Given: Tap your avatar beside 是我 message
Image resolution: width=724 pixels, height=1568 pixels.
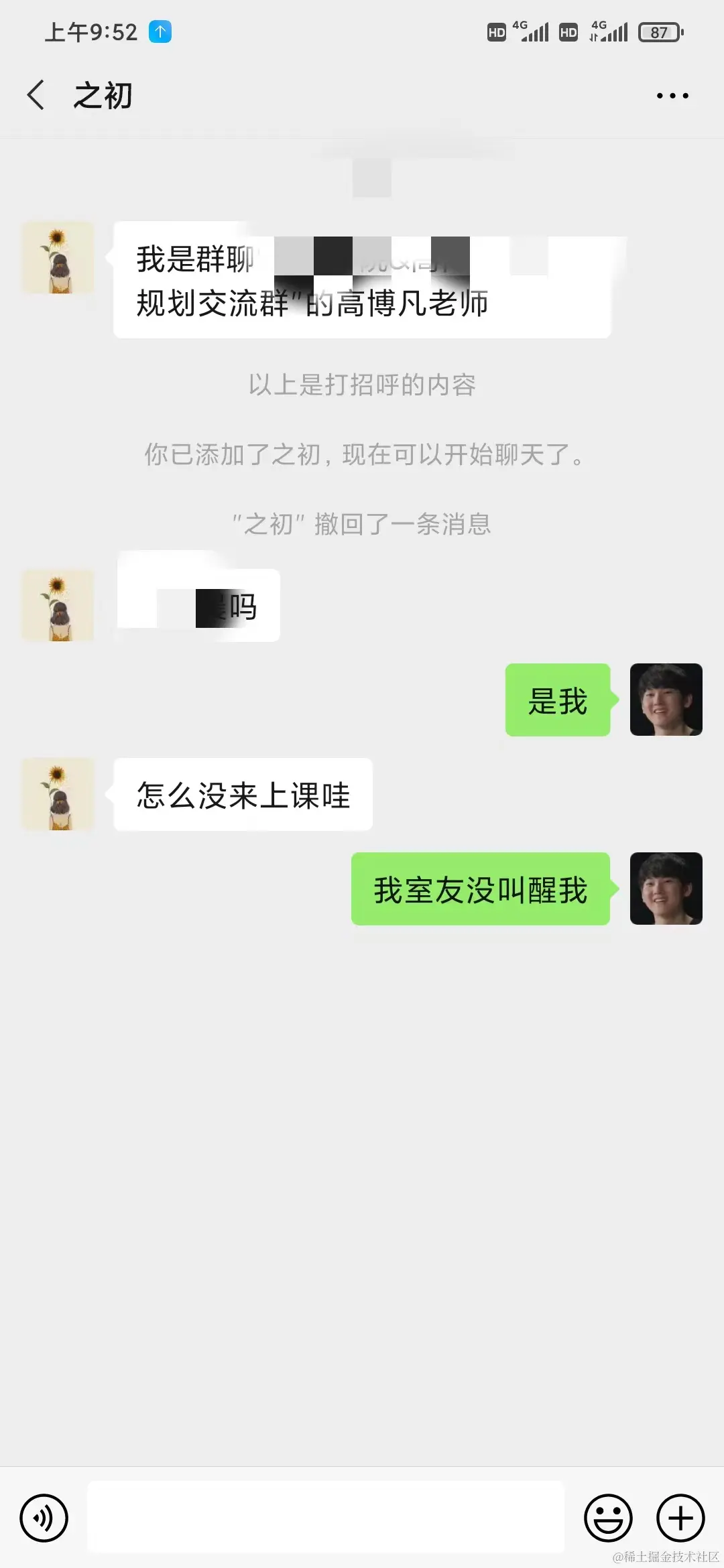Looking at the screenshot, I should tap(666, 701).
